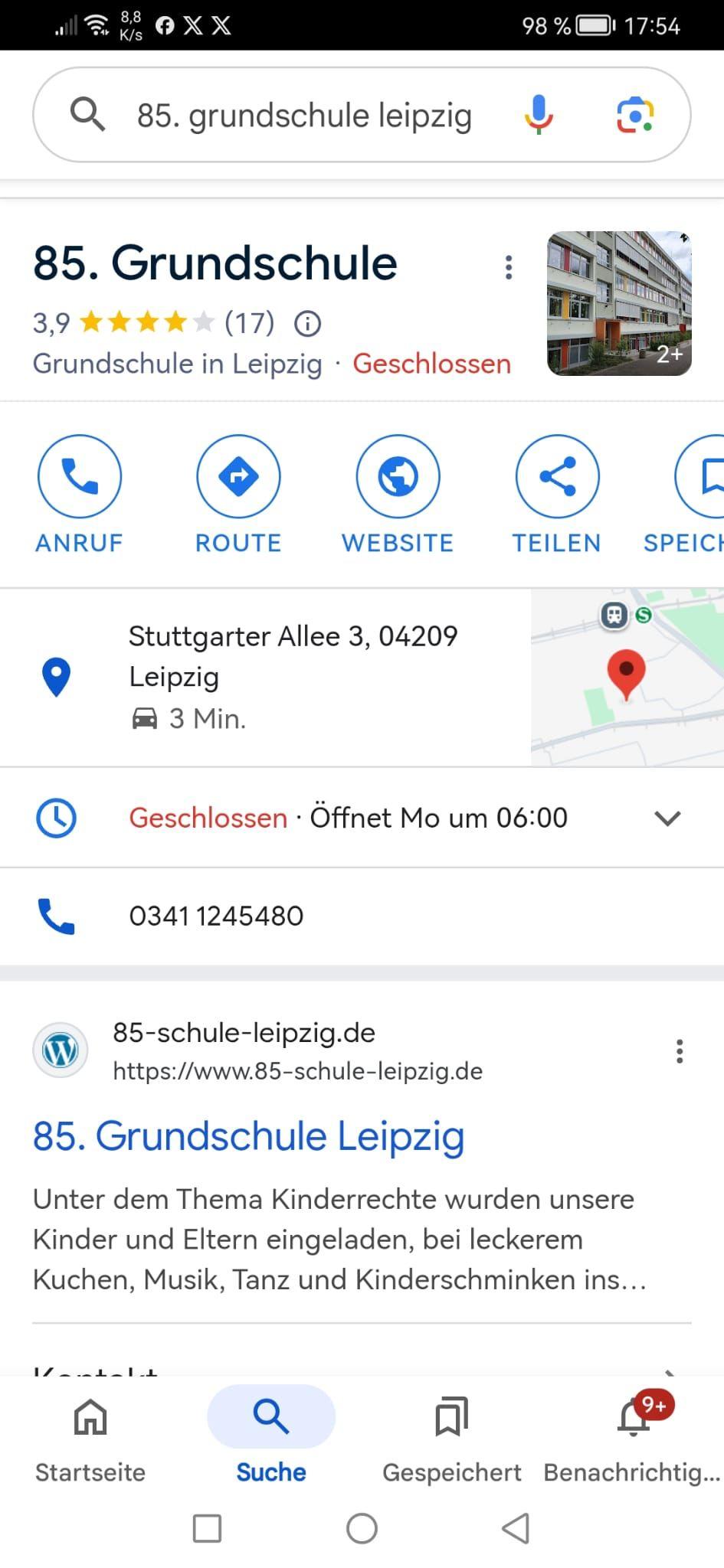Open the map preview with red pin
The image size is (724, 1568).
click(x=627, y=678)
